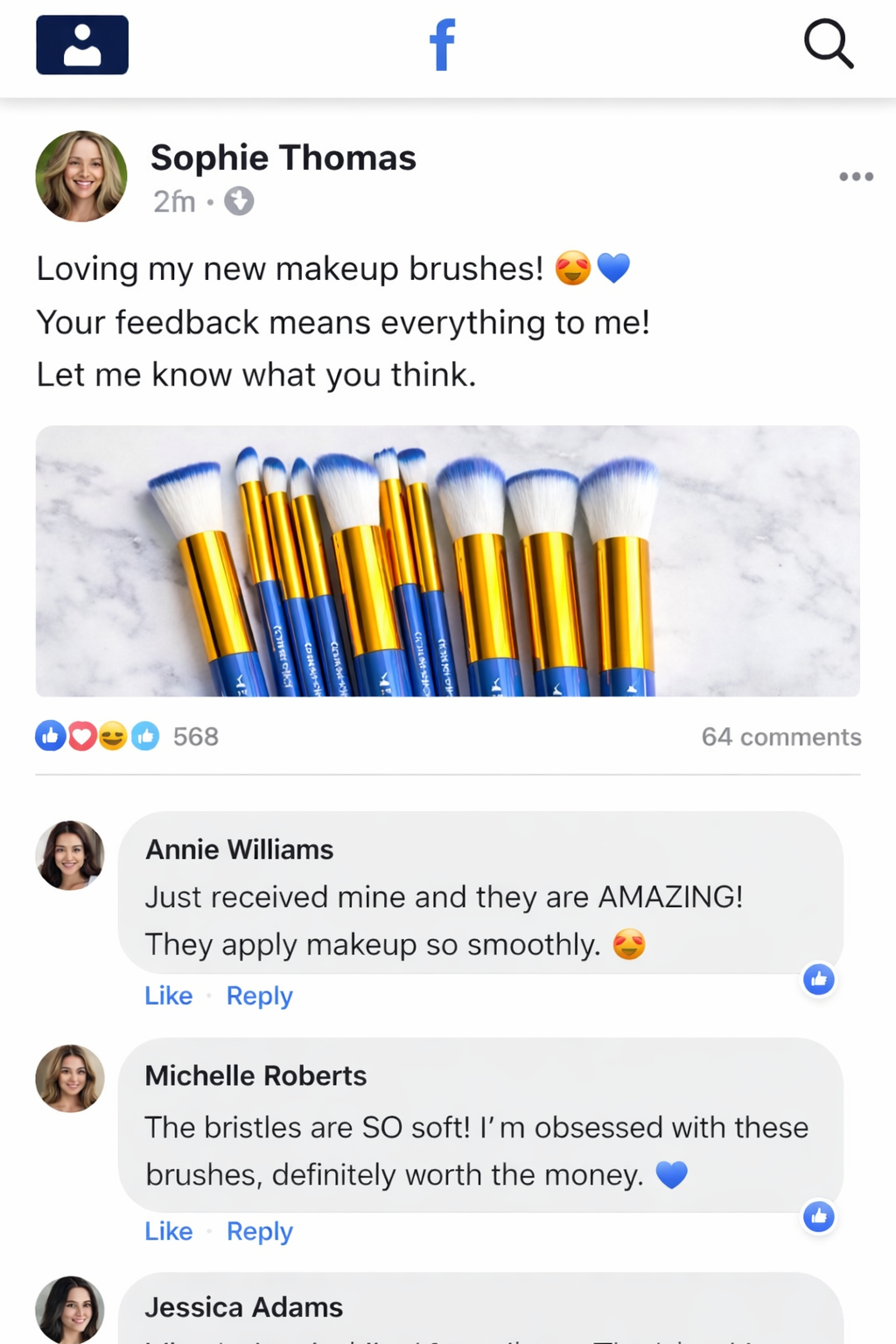Select the 568 reactions count
This screenshot has height=1344, width=896.
click(x=196, y=736)
